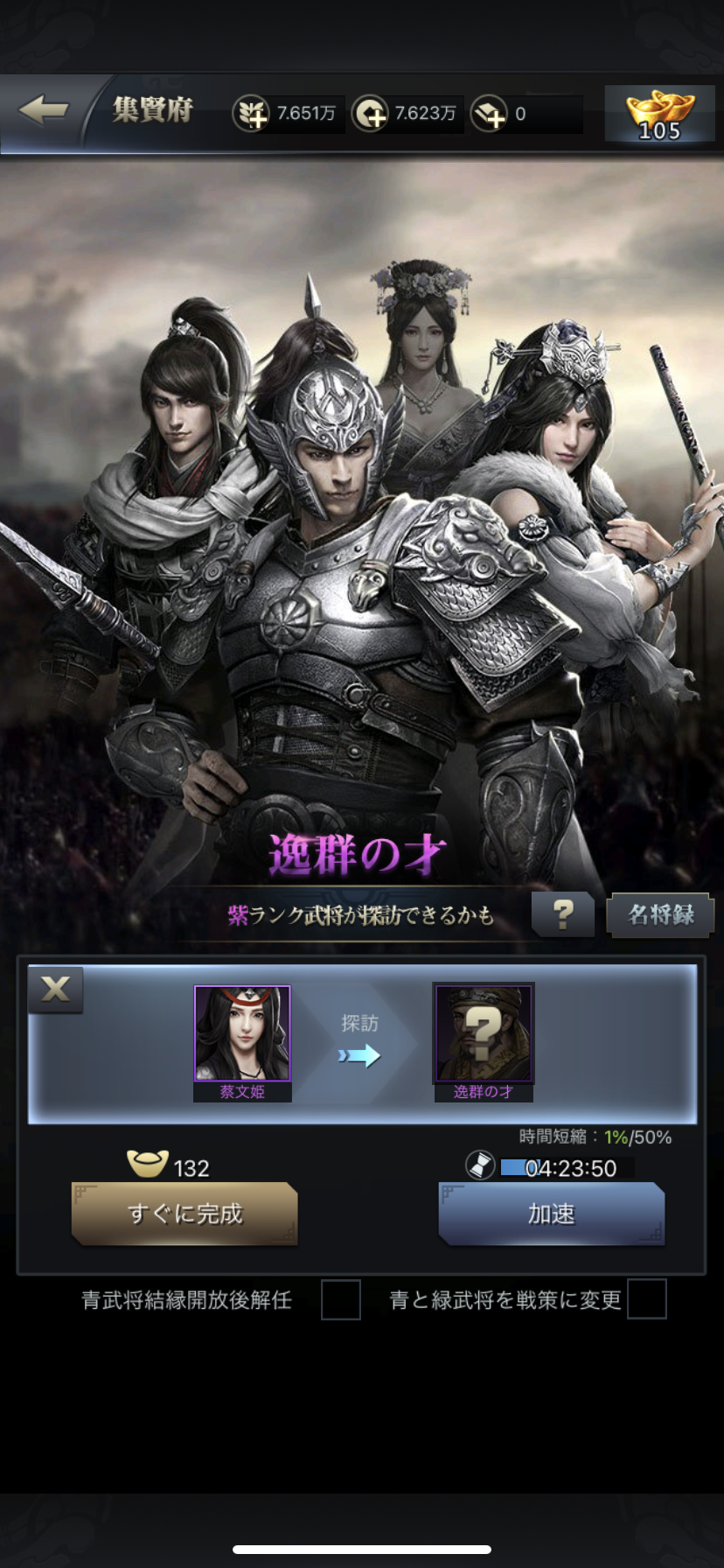Open the gold ingot shop showing 105

658,115
